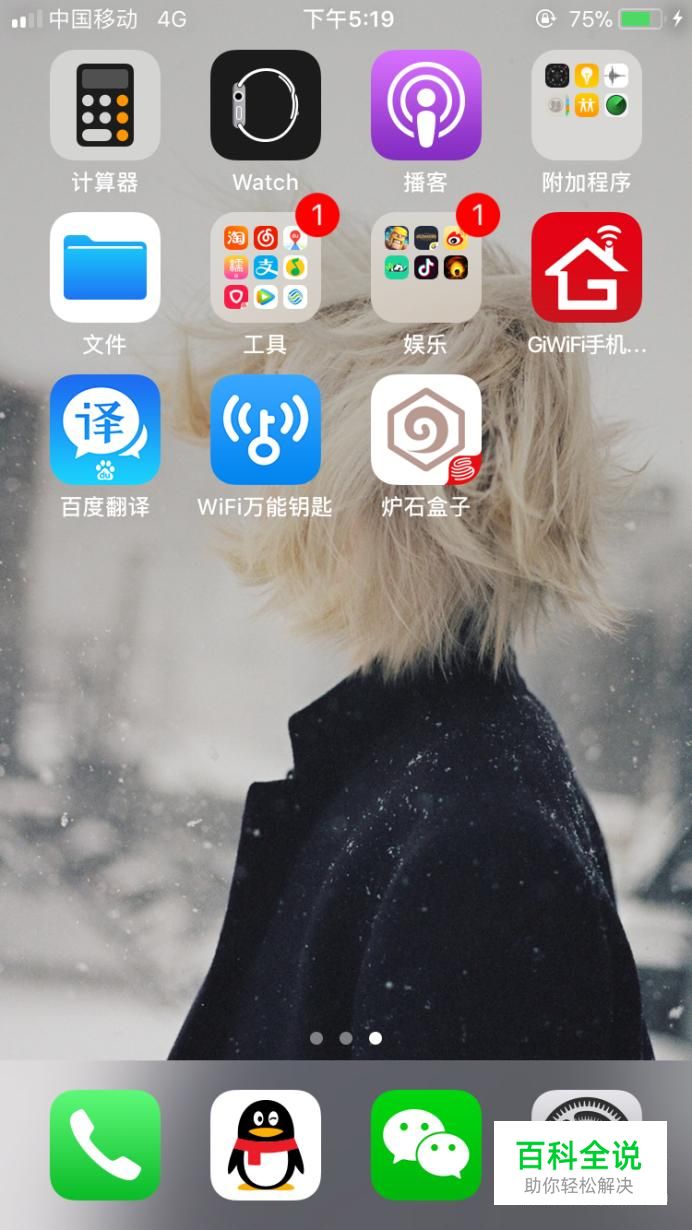Launch QQ from the dock
The height and width of the screenshot is (1230, 692).
pyautogui.click(x=265, y=1144)
